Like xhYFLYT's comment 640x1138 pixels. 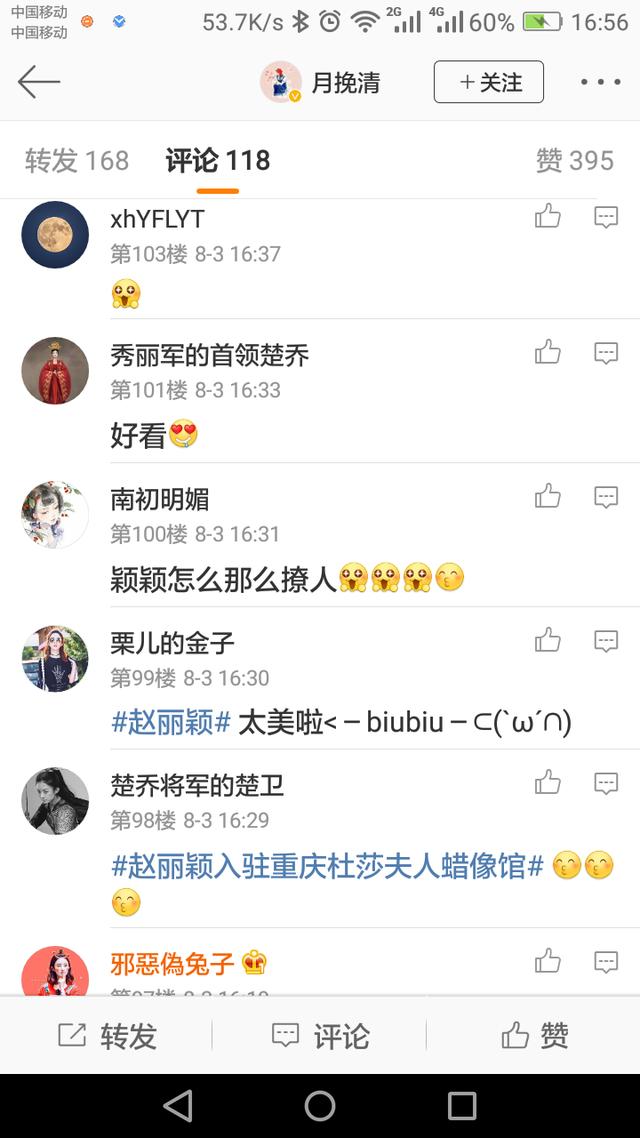[548, 216]
